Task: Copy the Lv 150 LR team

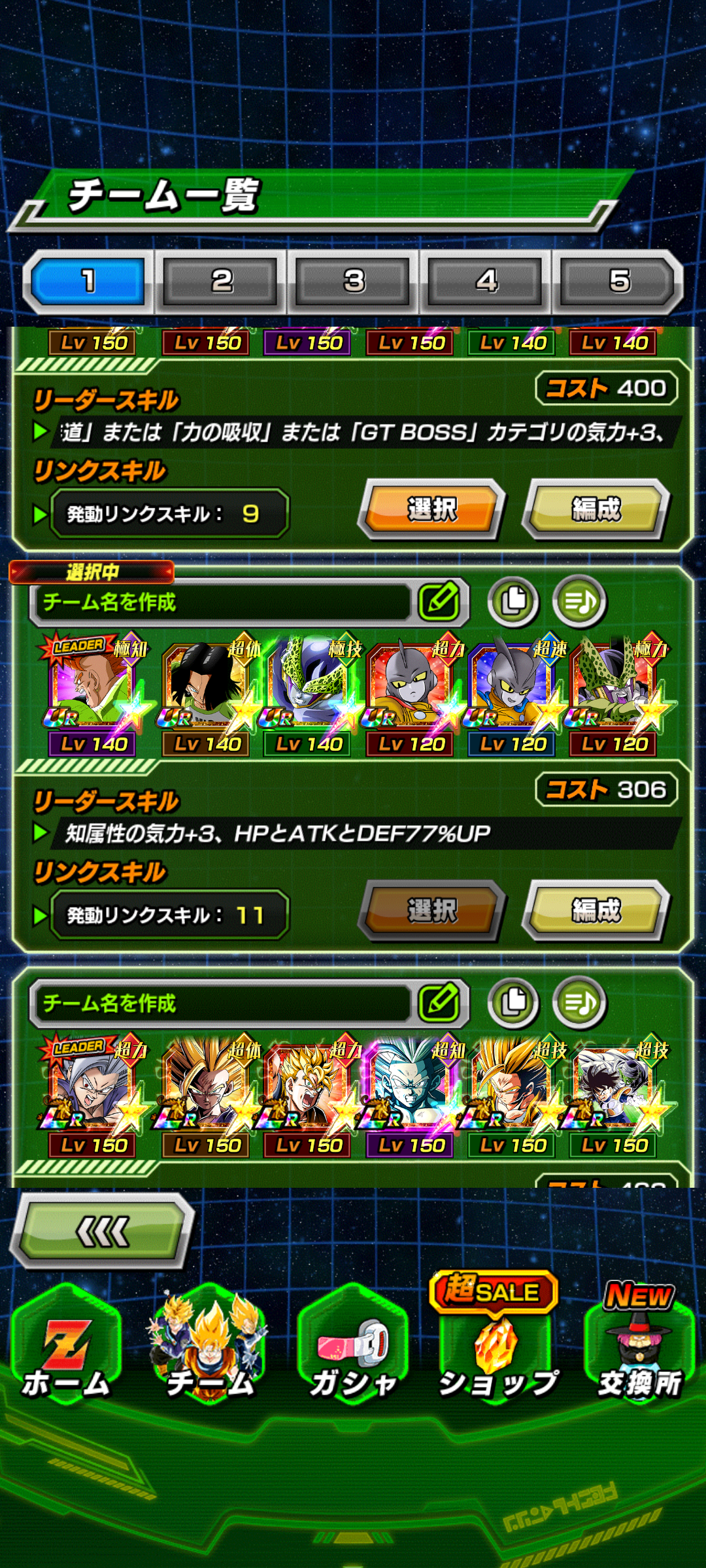Action: [x=514, y=1002]
